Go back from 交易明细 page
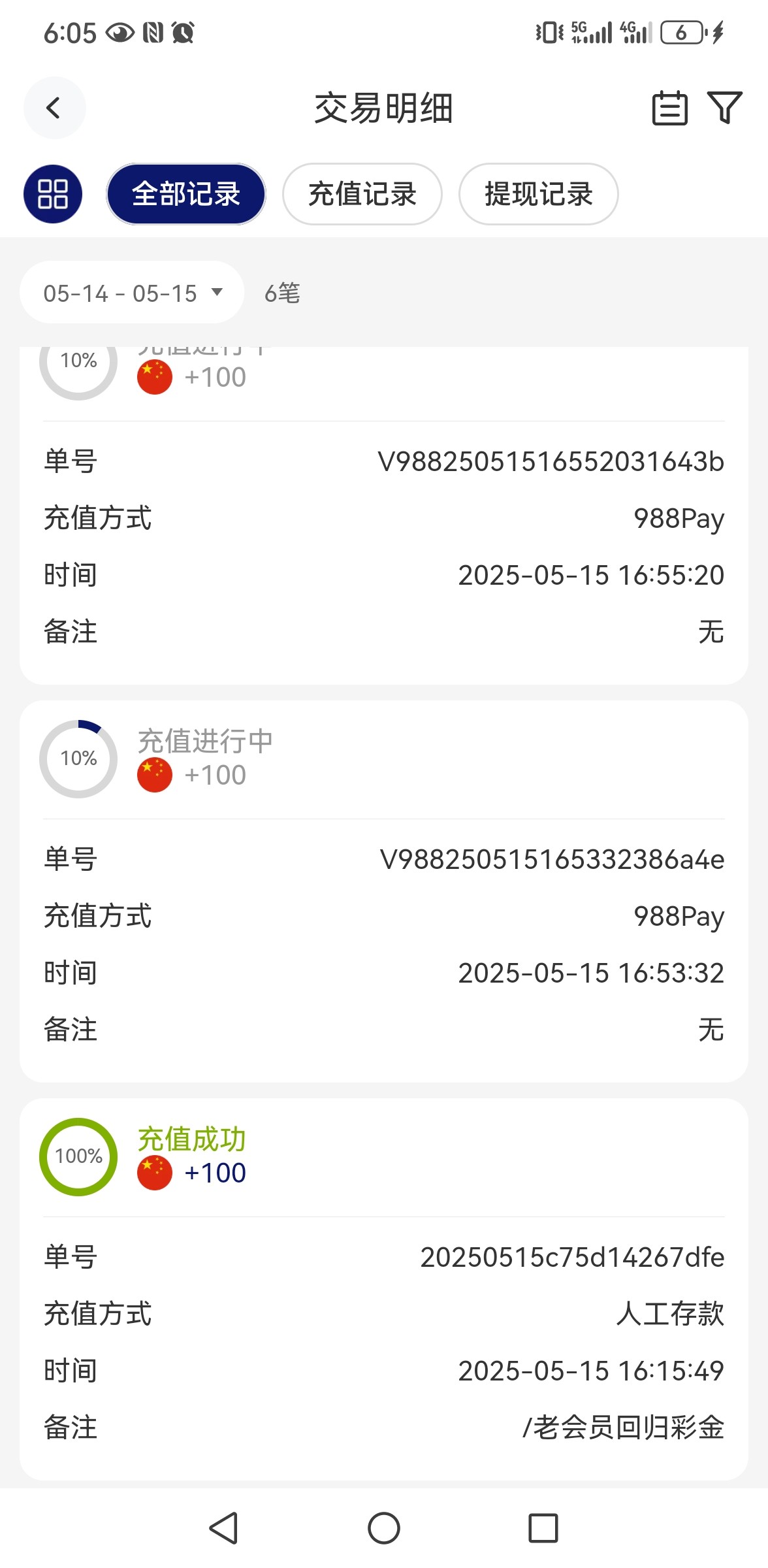Image resolution: width=768 pixels, height=1568 pixels. 54,108
